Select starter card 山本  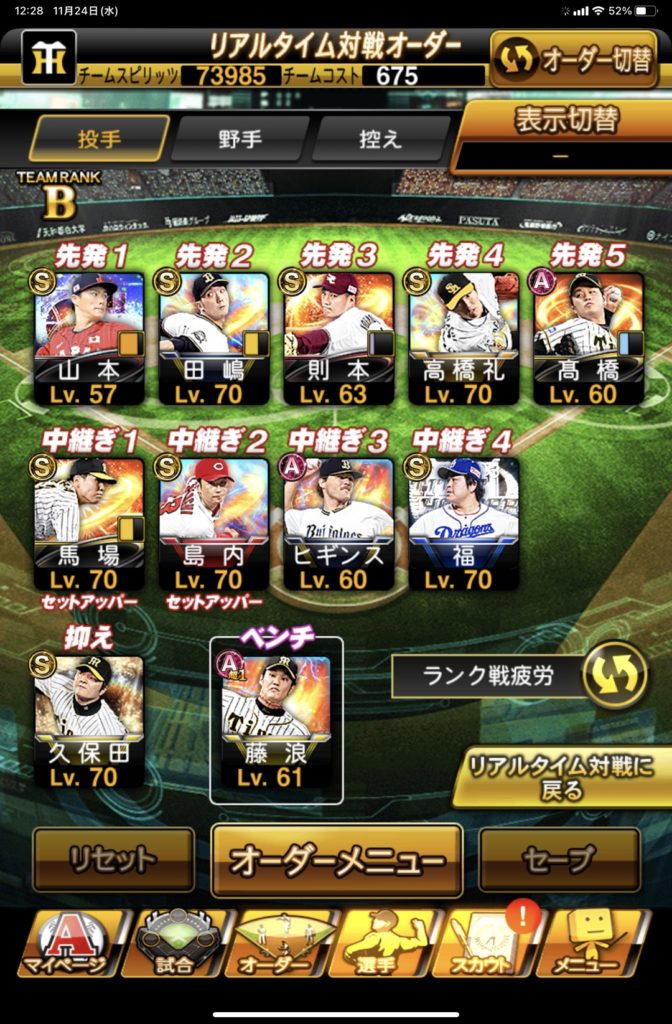pos(90,337)
